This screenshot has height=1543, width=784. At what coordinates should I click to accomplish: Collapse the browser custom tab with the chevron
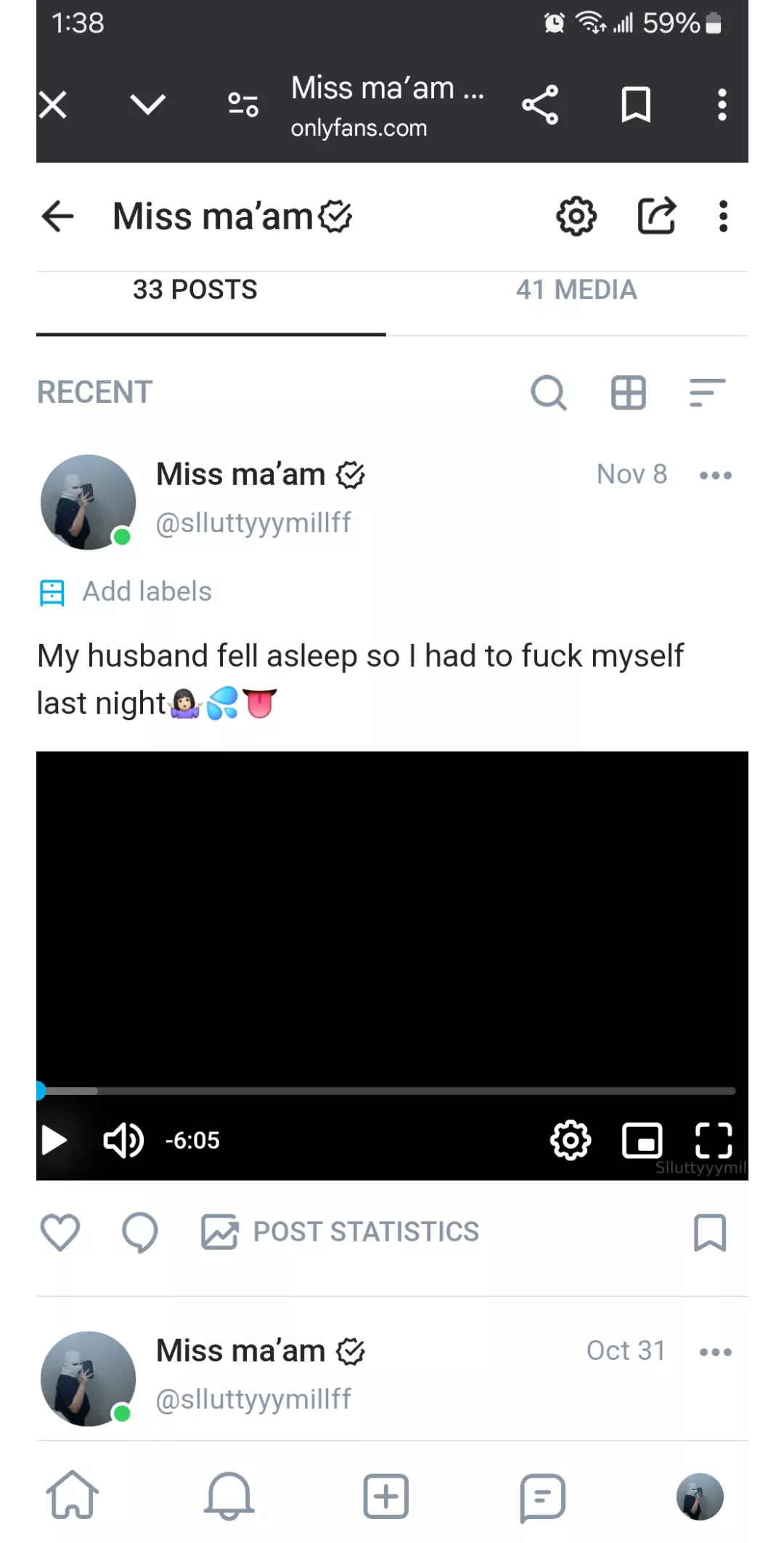click(x=147, y=104)
